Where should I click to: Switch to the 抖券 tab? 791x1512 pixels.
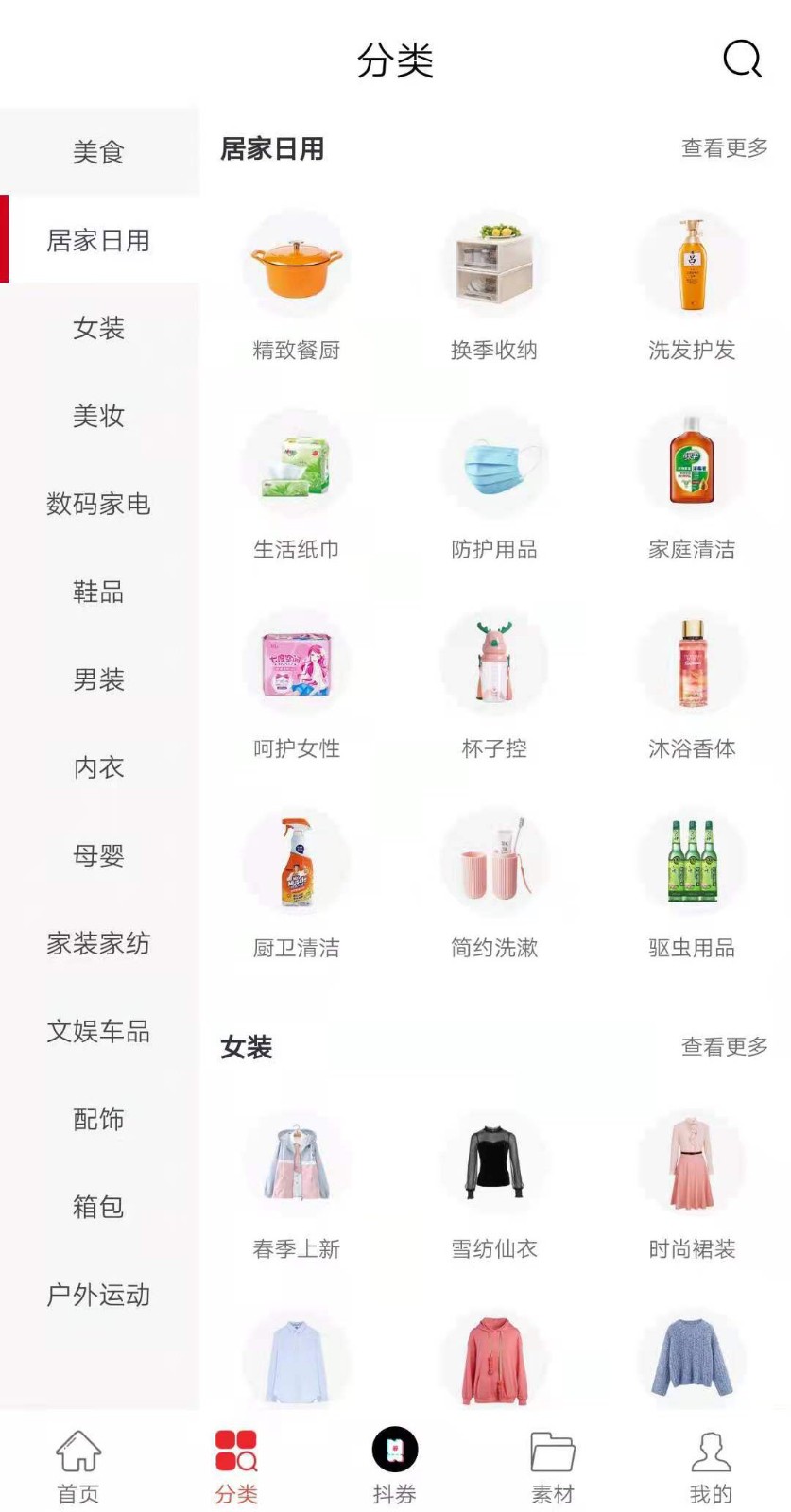395,1467
